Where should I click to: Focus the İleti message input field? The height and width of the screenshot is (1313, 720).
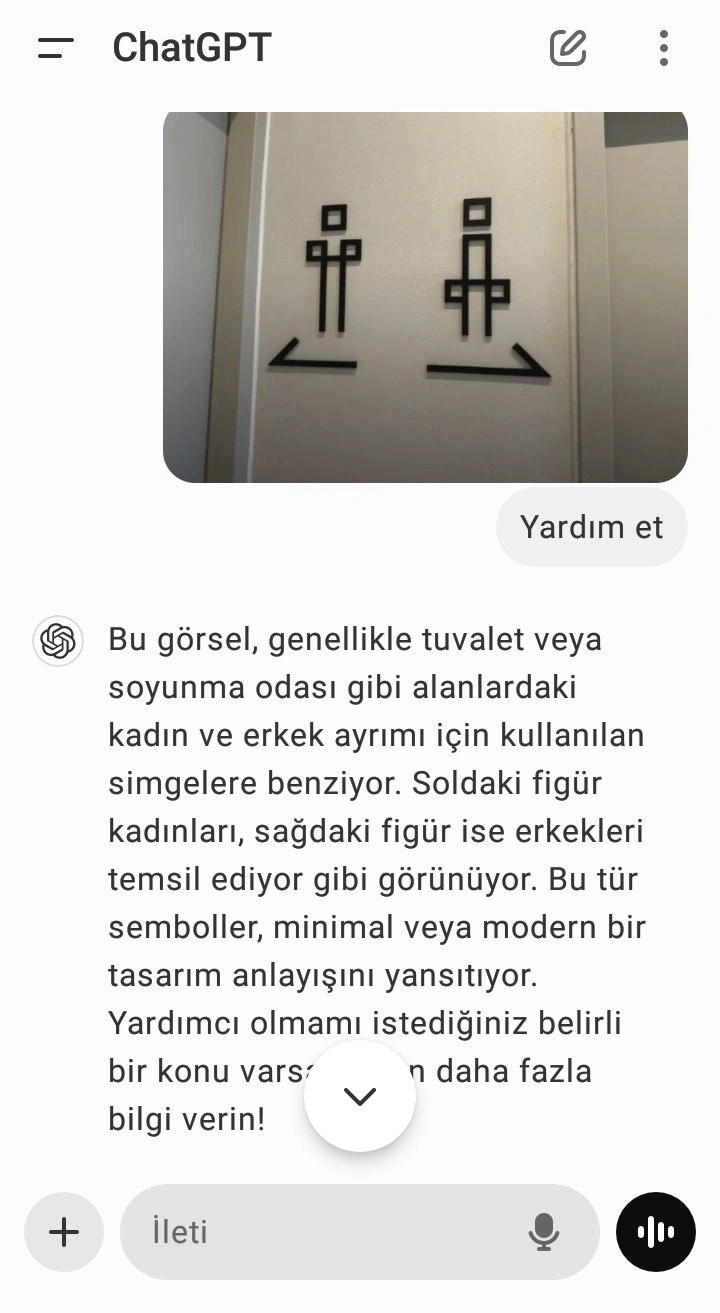point(330,1232)
